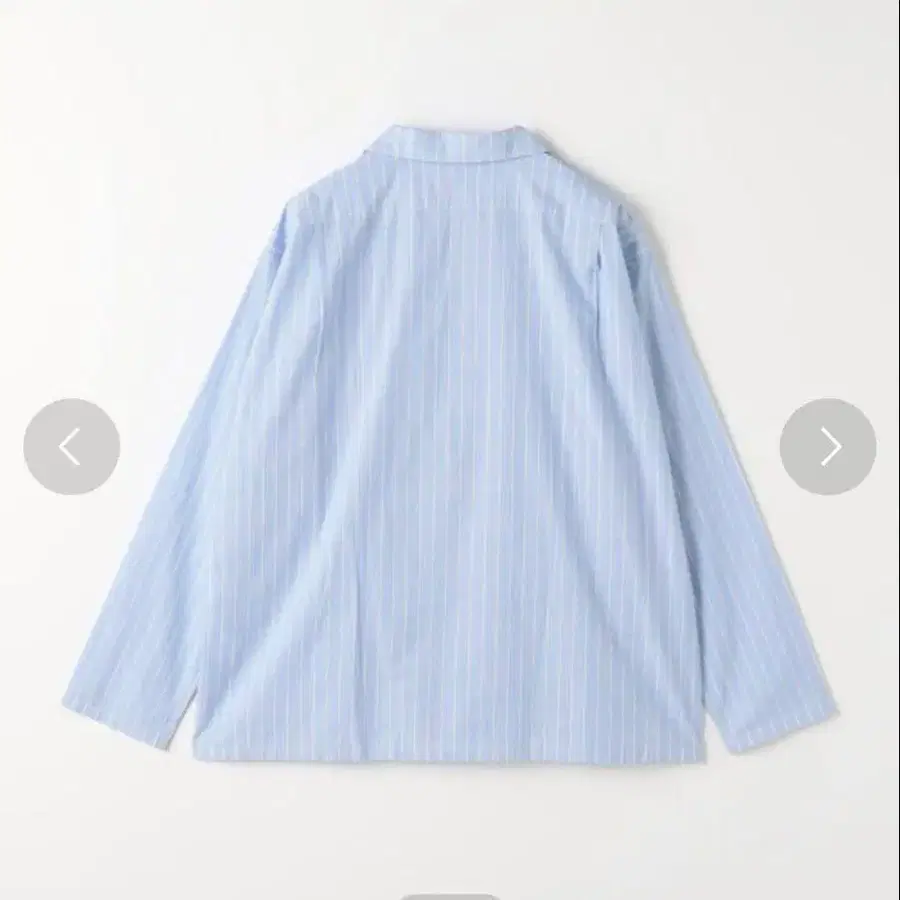Show the next product image
The height and width of the screenshot is (900, 900).
tap(828, 447)
